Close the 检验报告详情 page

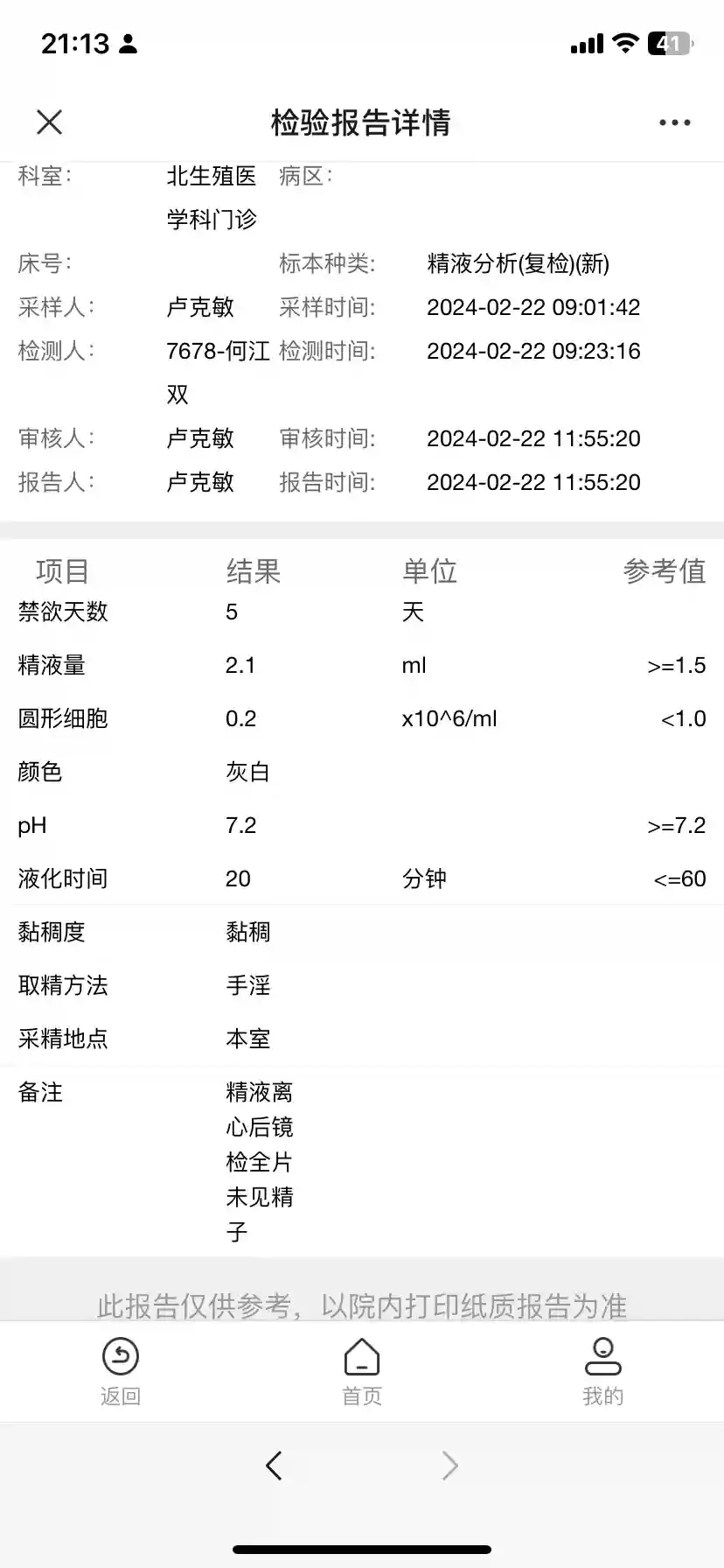click(x=50, y=122)
